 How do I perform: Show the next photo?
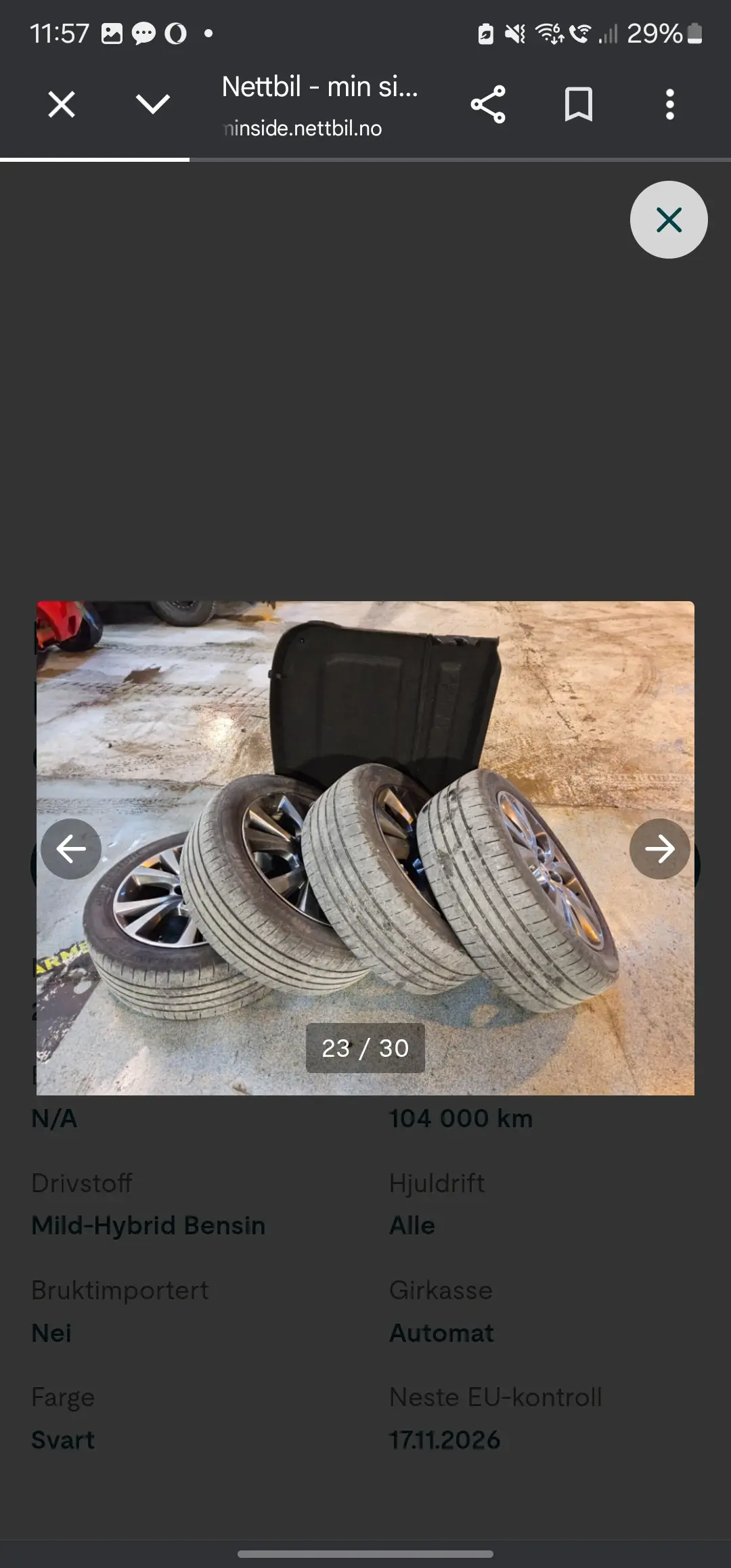click(x=660, y=849)
